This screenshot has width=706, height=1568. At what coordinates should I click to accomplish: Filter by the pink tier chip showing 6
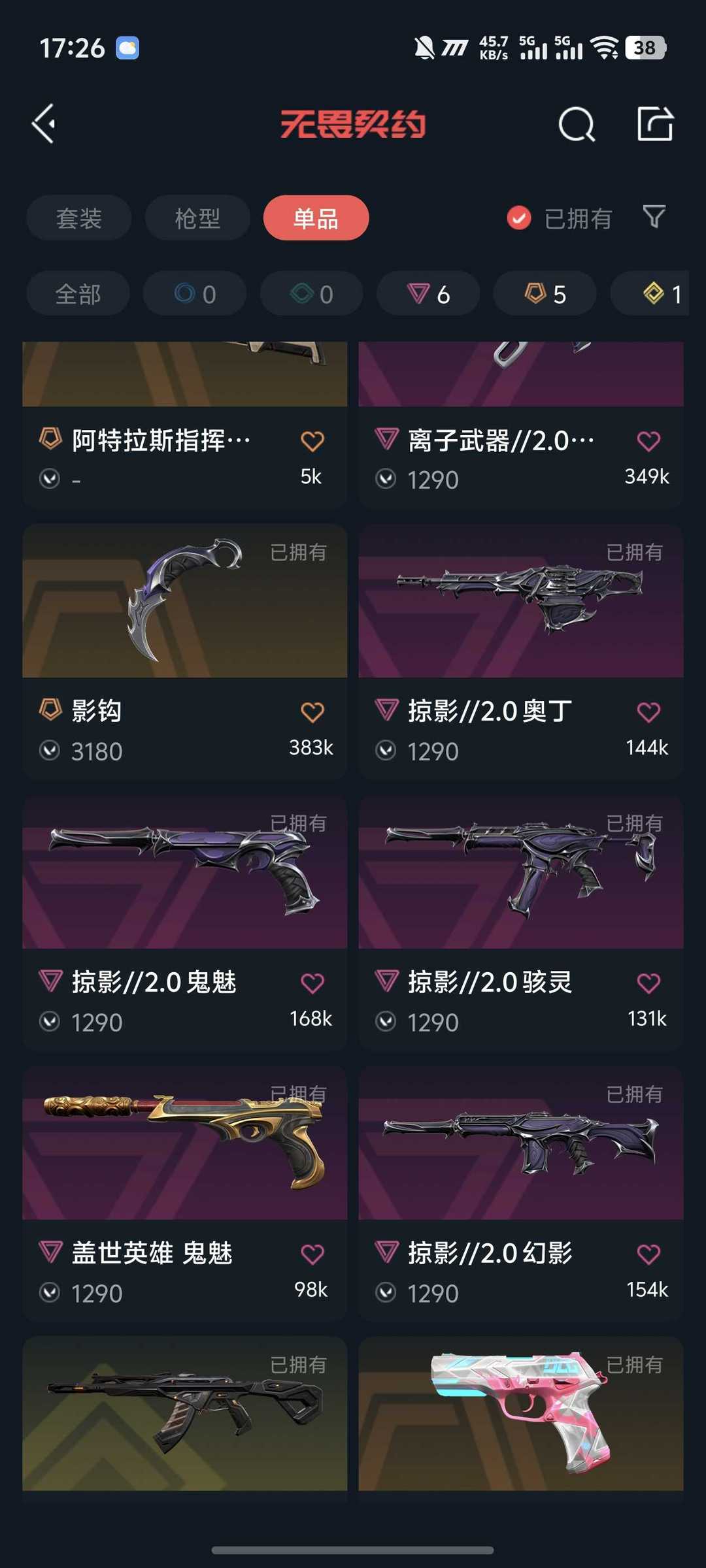pyautogui.click(x=428, y=294)
